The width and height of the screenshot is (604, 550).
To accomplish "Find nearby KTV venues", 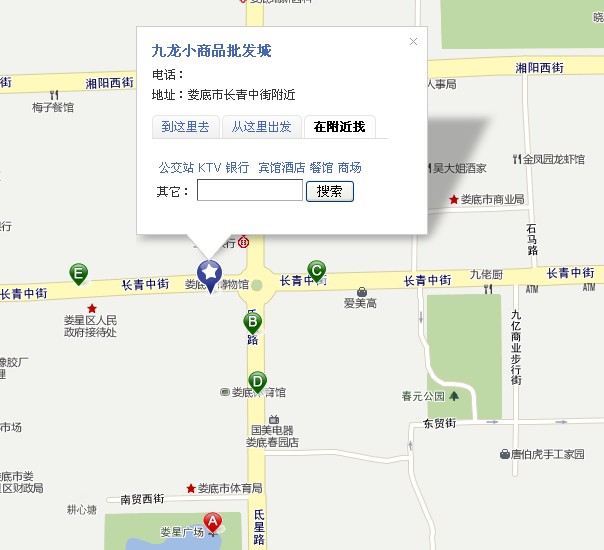I will click(x=209, y=167).
